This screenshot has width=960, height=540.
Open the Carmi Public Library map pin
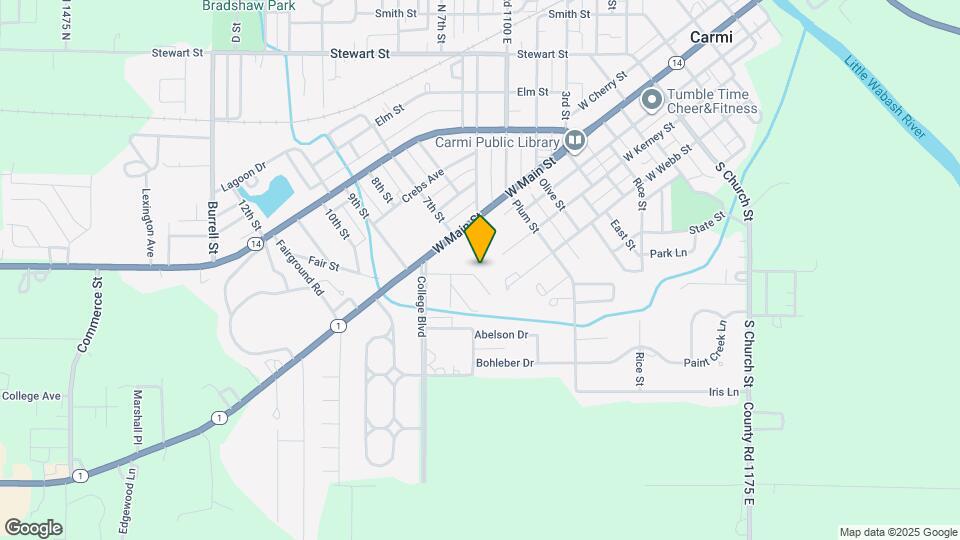coord(575,141)
